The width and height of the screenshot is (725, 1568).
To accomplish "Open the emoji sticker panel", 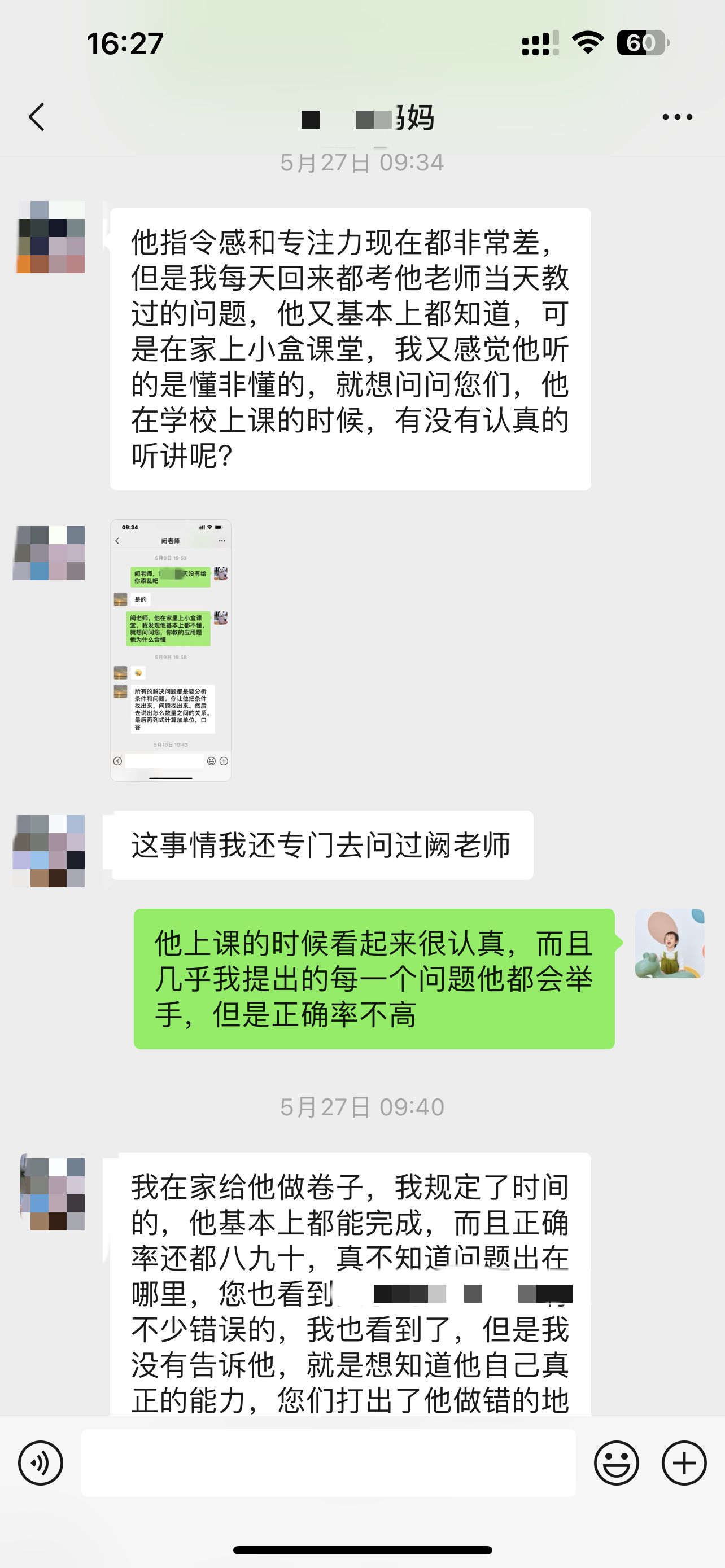I will 616,1462.
